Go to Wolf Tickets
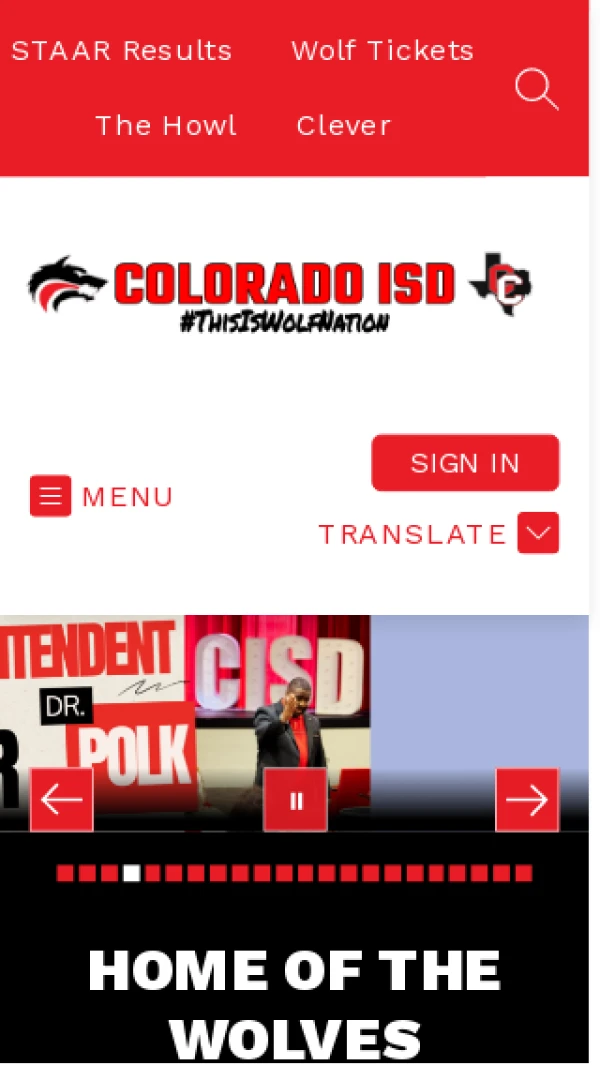The width and height of the screenshot is (600, 1065). pyautogui.click(x=382, y=50)
